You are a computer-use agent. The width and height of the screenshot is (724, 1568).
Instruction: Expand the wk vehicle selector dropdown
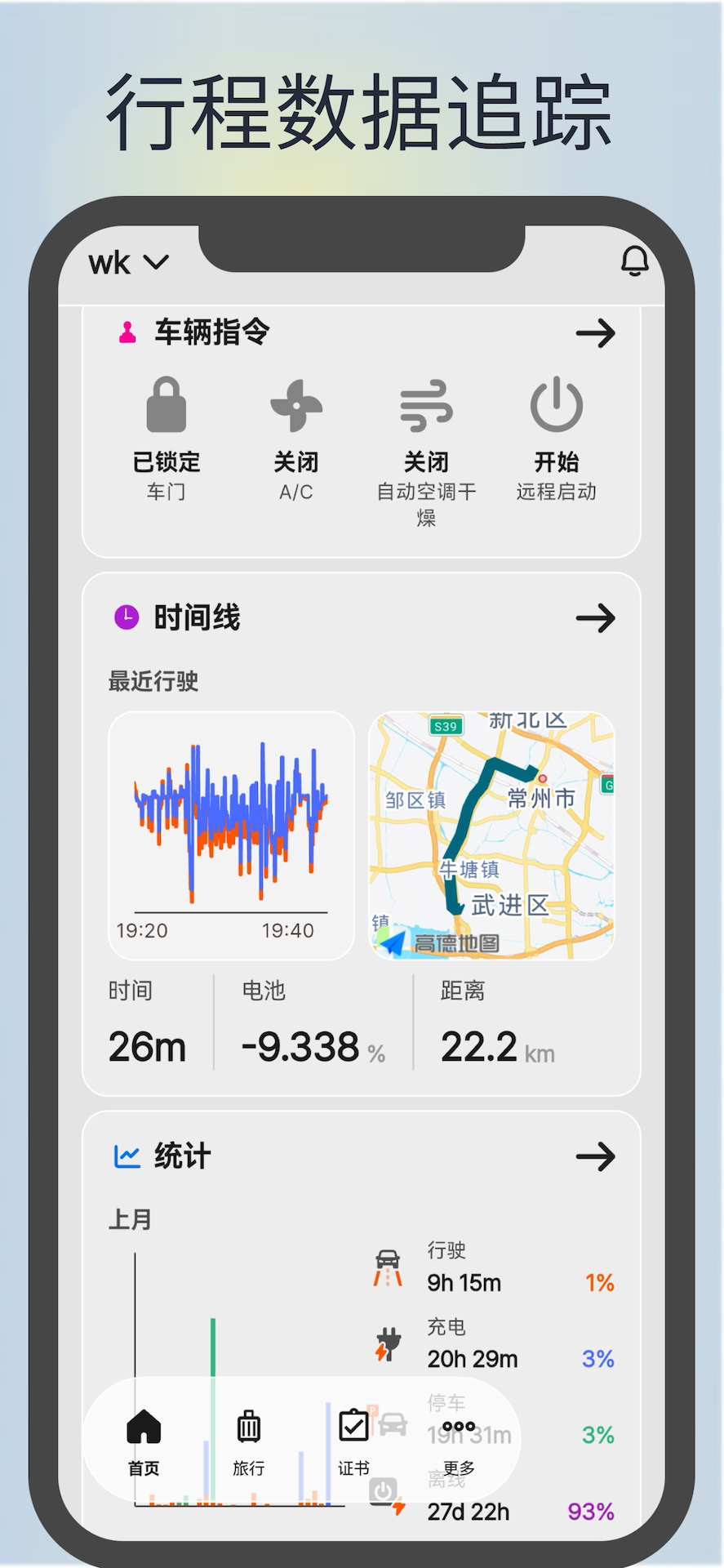point(129,261)
